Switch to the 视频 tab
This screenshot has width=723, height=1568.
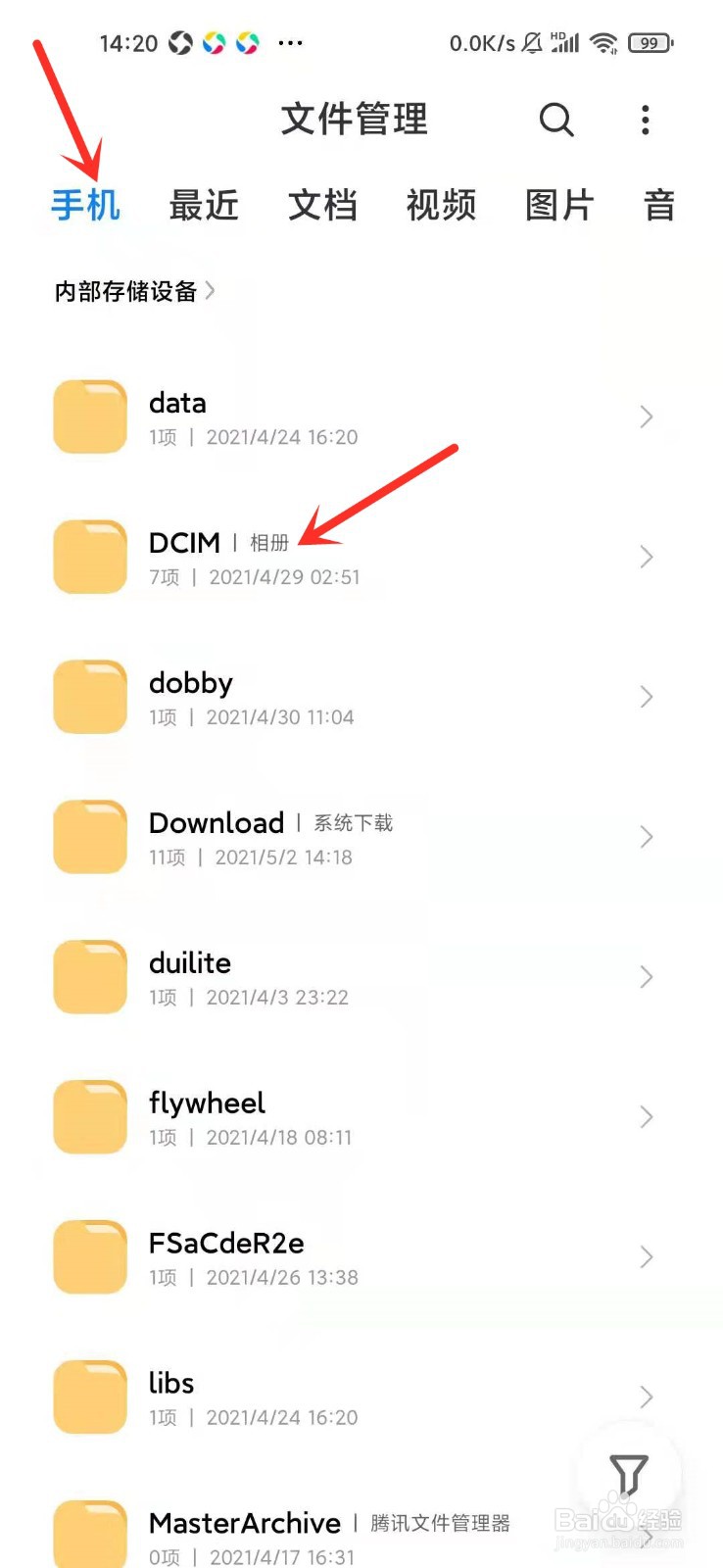click(441, 205)
